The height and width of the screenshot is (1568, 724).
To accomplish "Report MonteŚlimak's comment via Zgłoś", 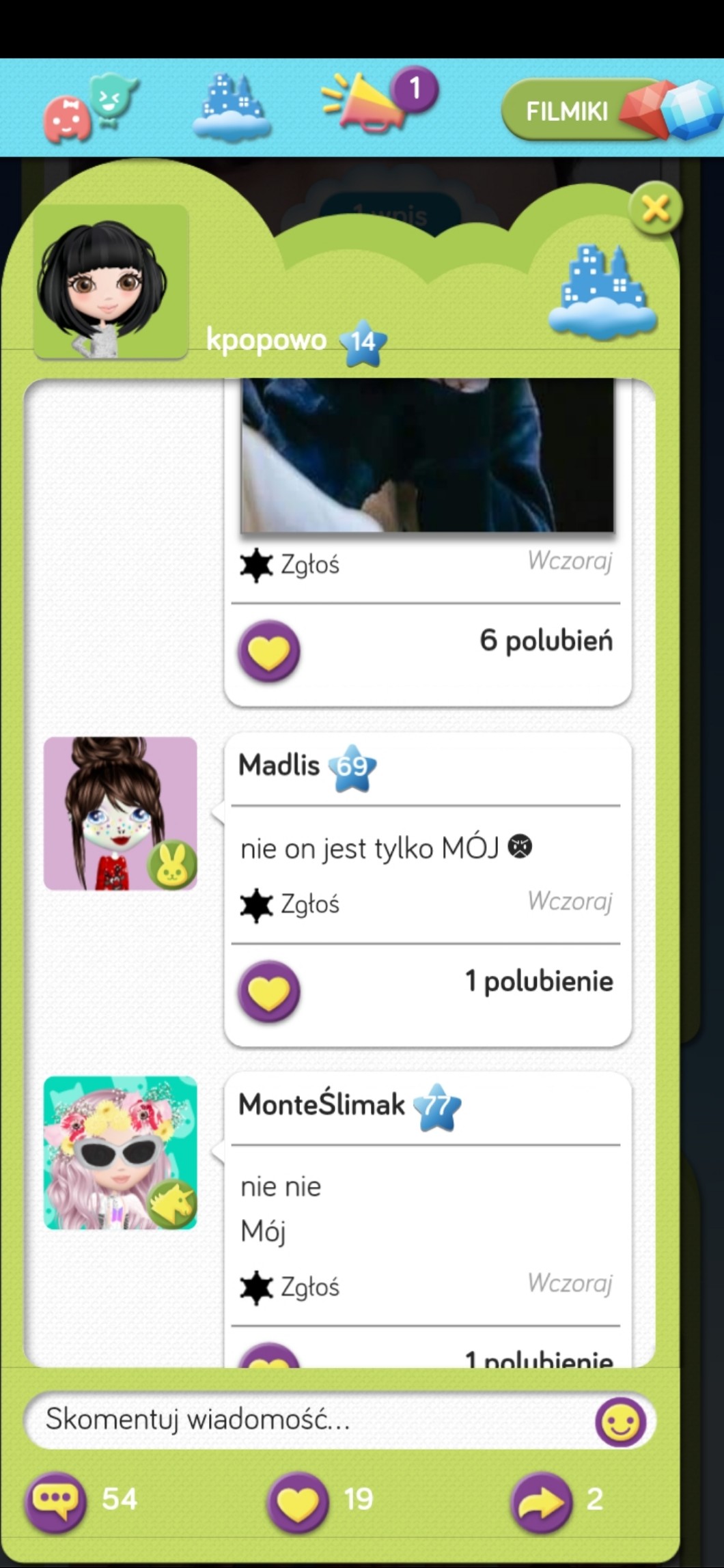I will [x=290, y=1287].
